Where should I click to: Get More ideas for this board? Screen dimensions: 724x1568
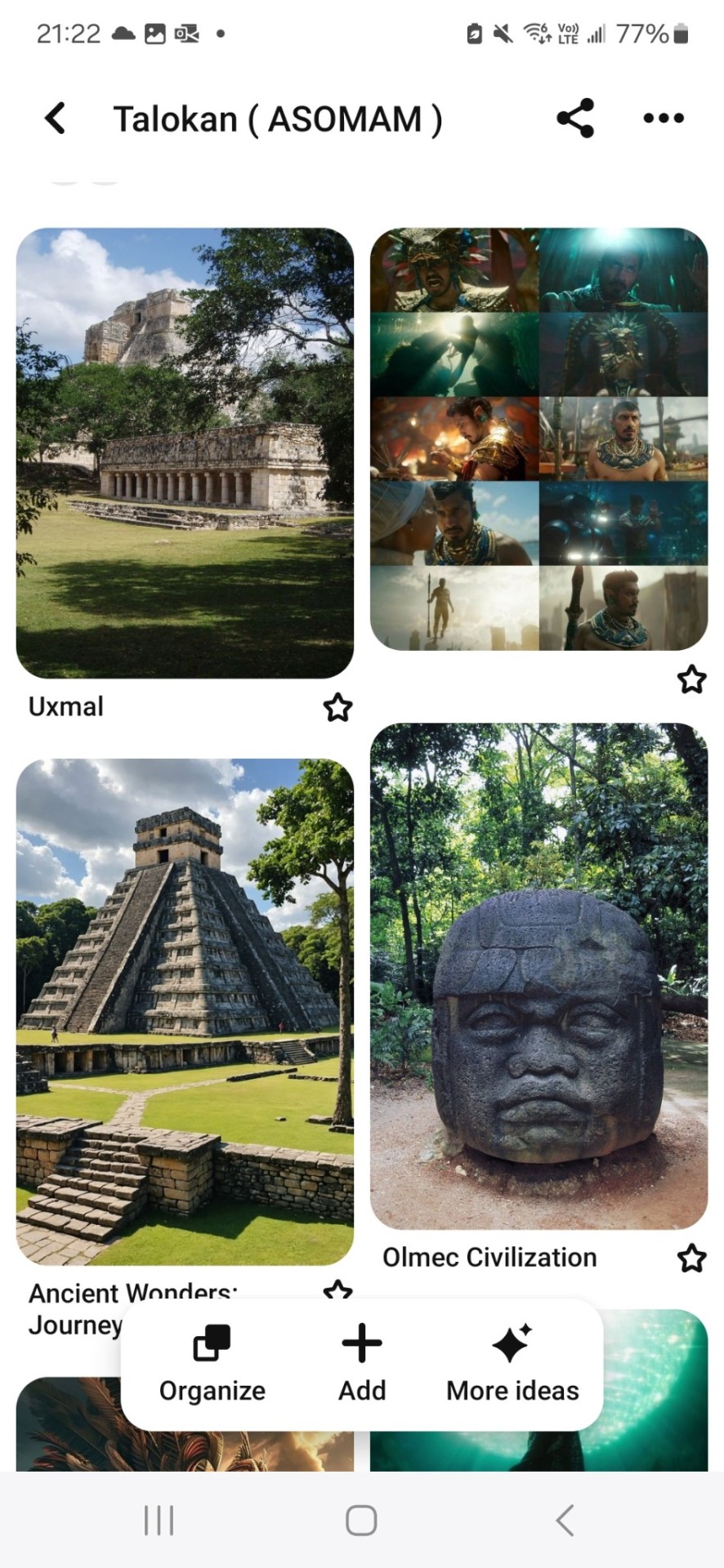[x=512, y=1364]
